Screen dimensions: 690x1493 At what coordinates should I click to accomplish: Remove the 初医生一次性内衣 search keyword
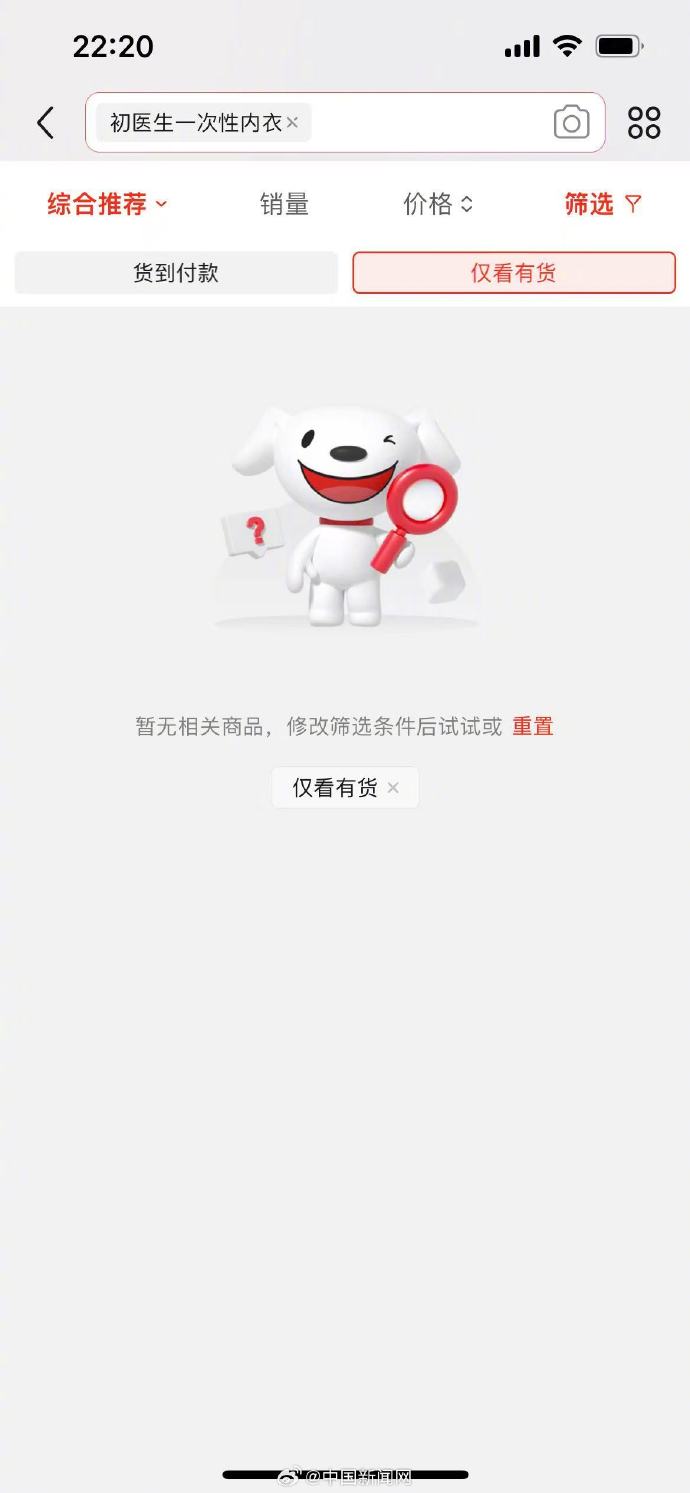pos(292,123)
